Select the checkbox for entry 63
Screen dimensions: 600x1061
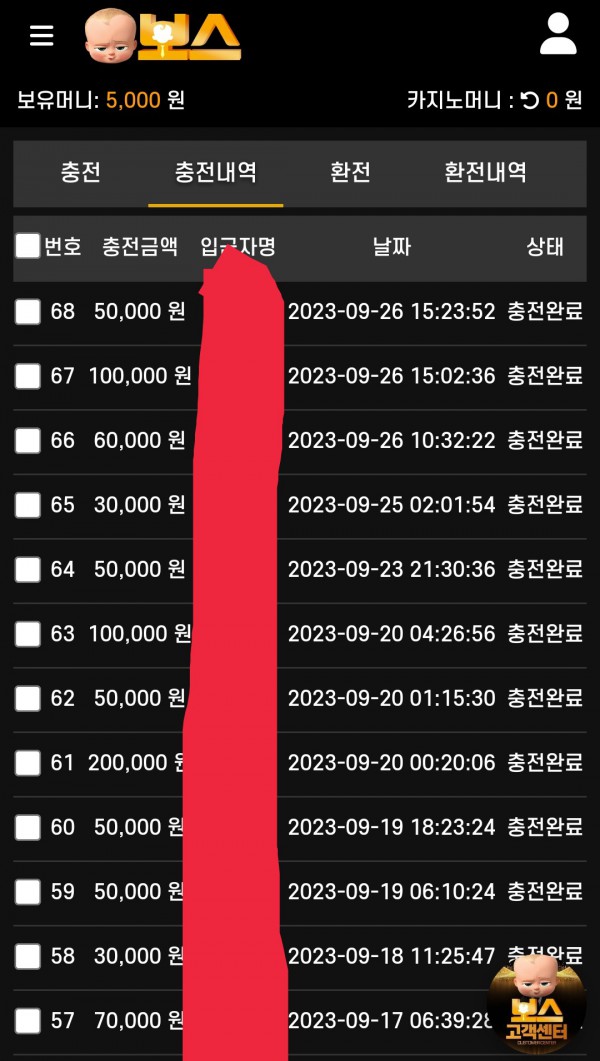28,634
